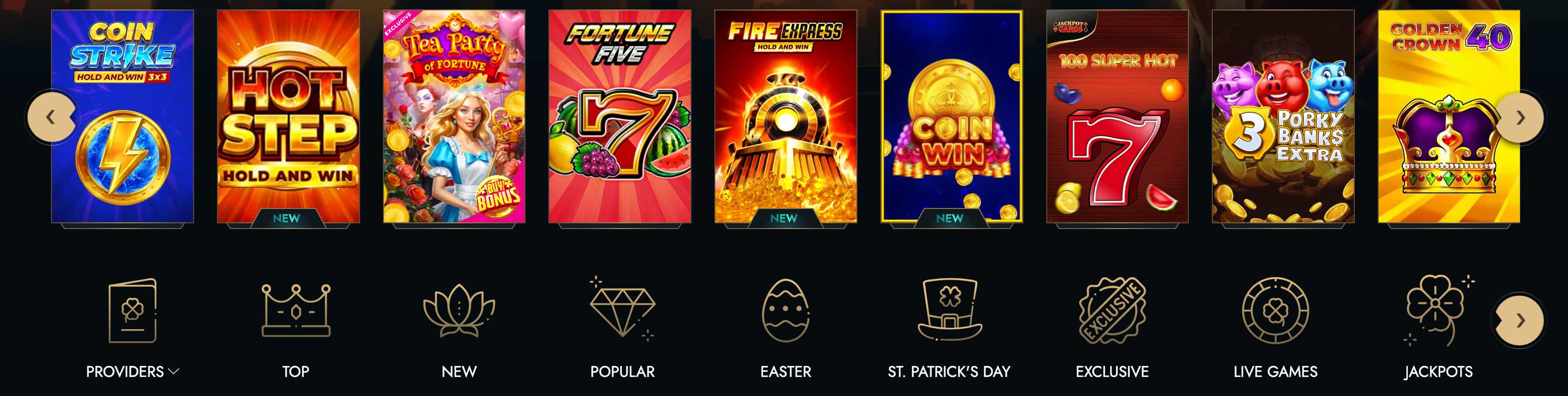Image resolution: width=1568 pixels, height=396 pixels.
Task: Browse the New games category
Action: [x=459, y=329]
